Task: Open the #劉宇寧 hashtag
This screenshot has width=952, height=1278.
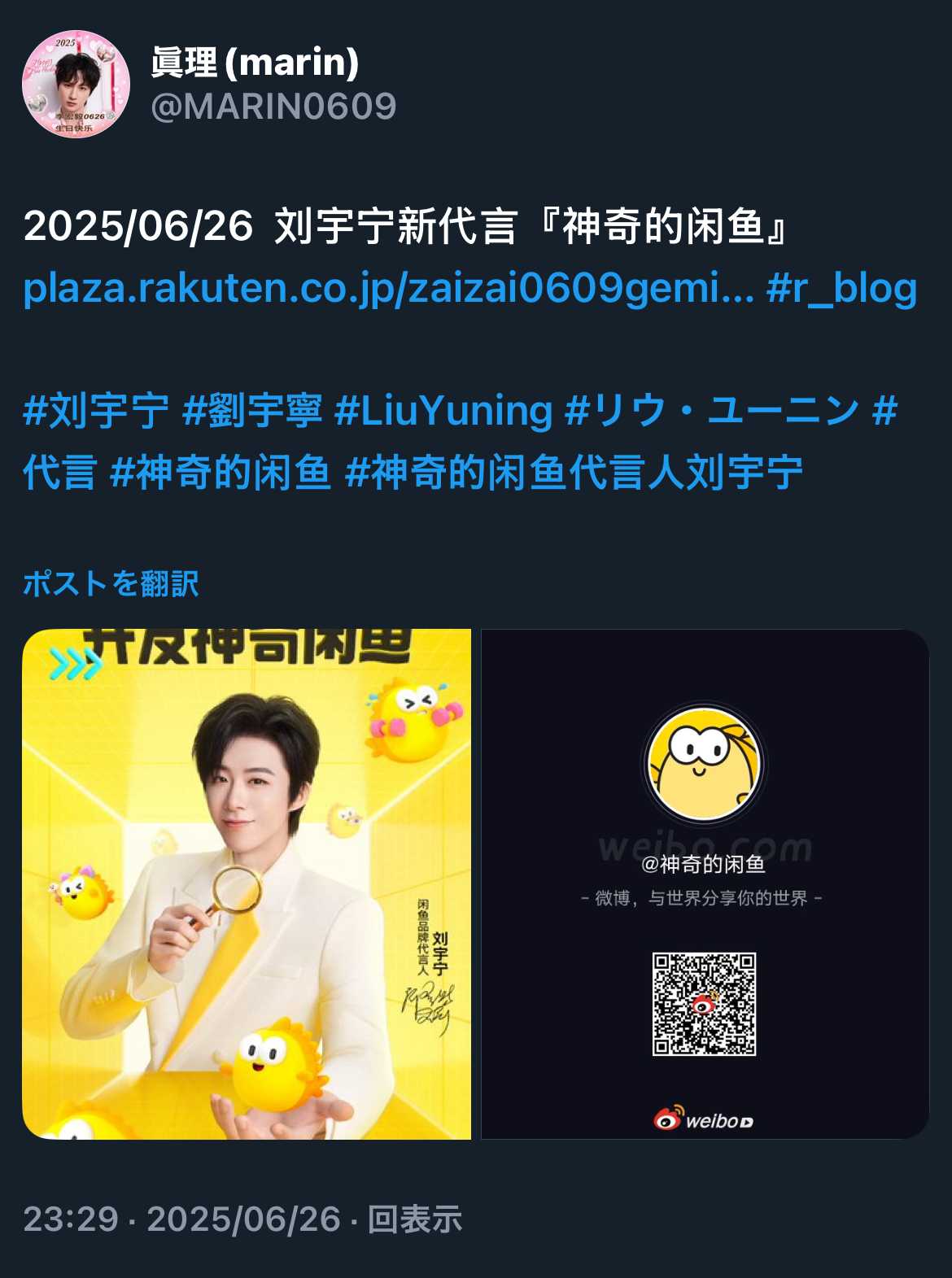Action: 252,410
